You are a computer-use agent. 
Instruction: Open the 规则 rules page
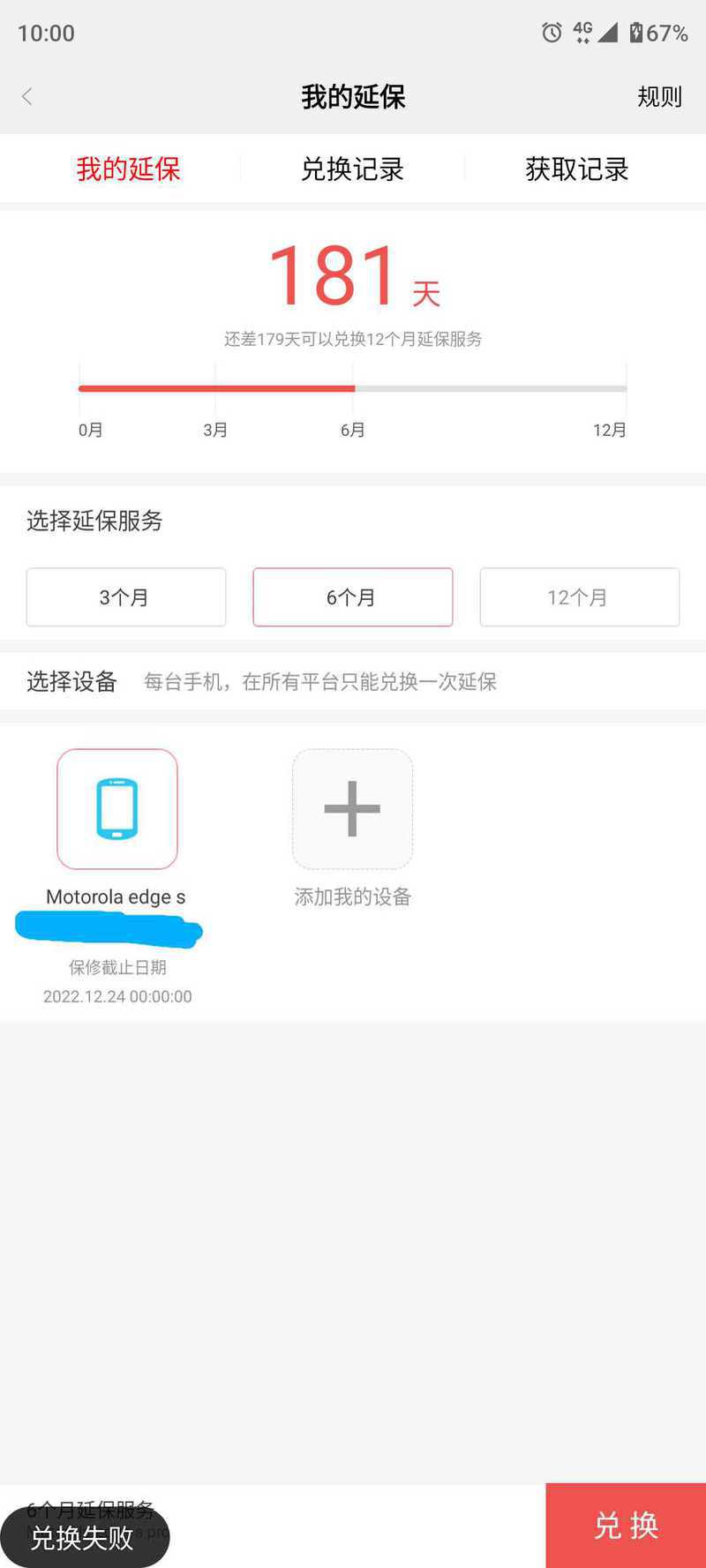(x=659, y=96)
